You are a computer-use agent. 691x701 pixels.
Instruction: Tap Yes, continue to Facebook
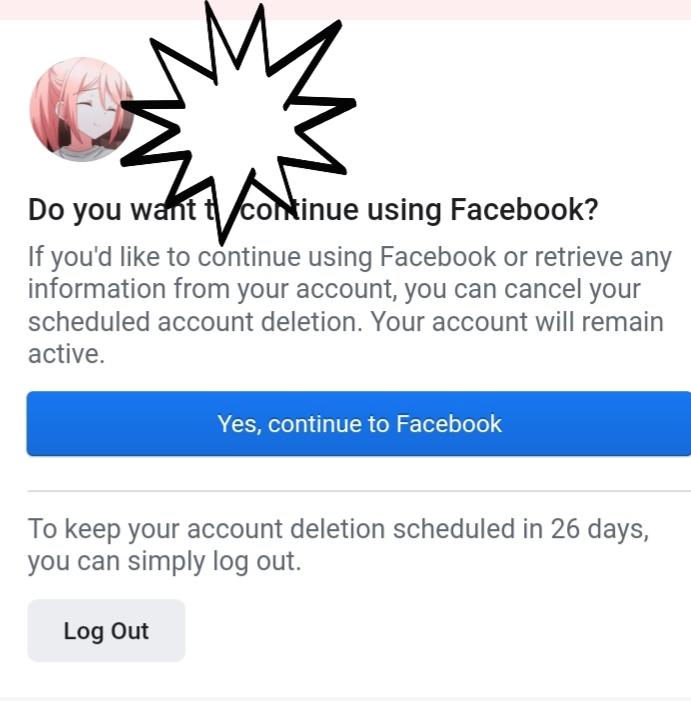[359, 424]
